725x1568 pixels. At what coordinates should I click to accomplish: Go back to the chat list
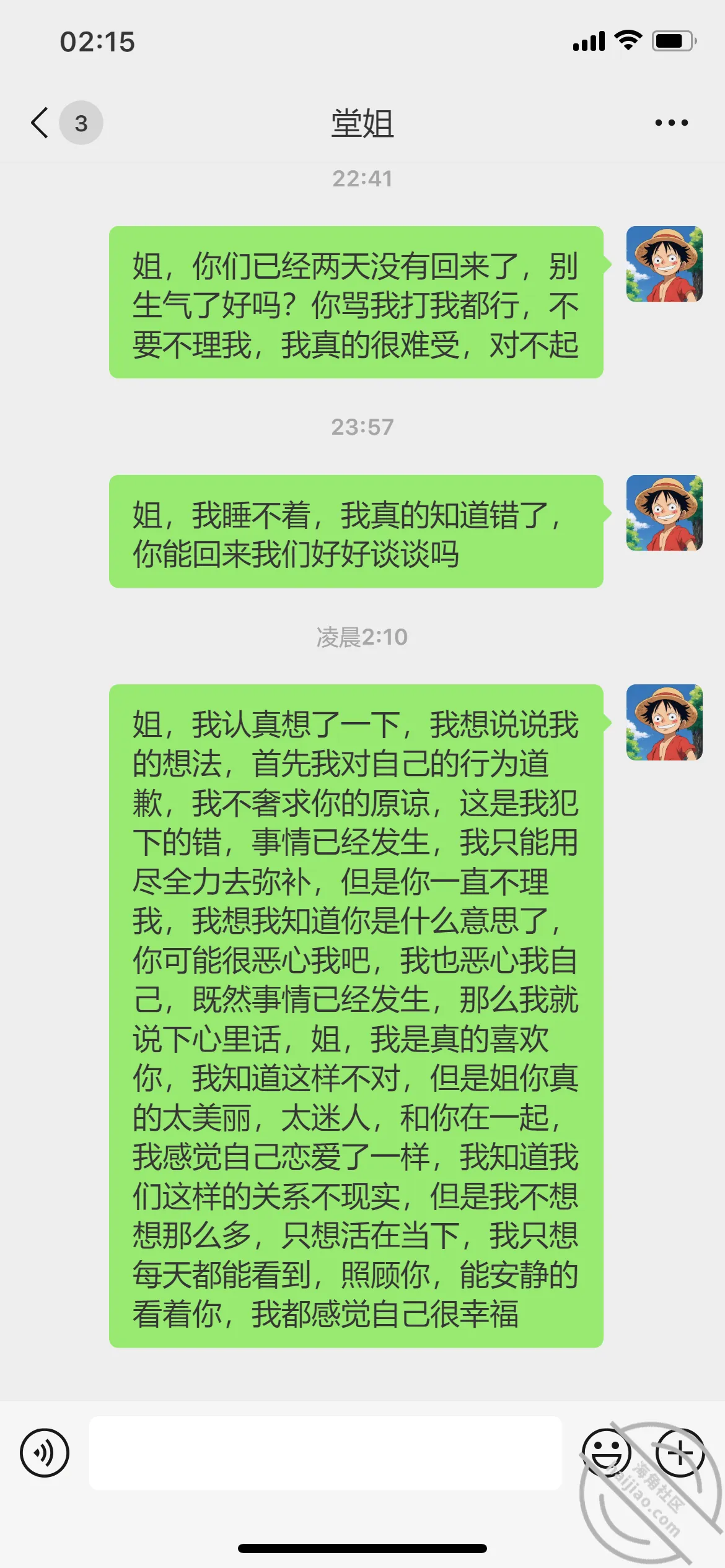[40, 123]
